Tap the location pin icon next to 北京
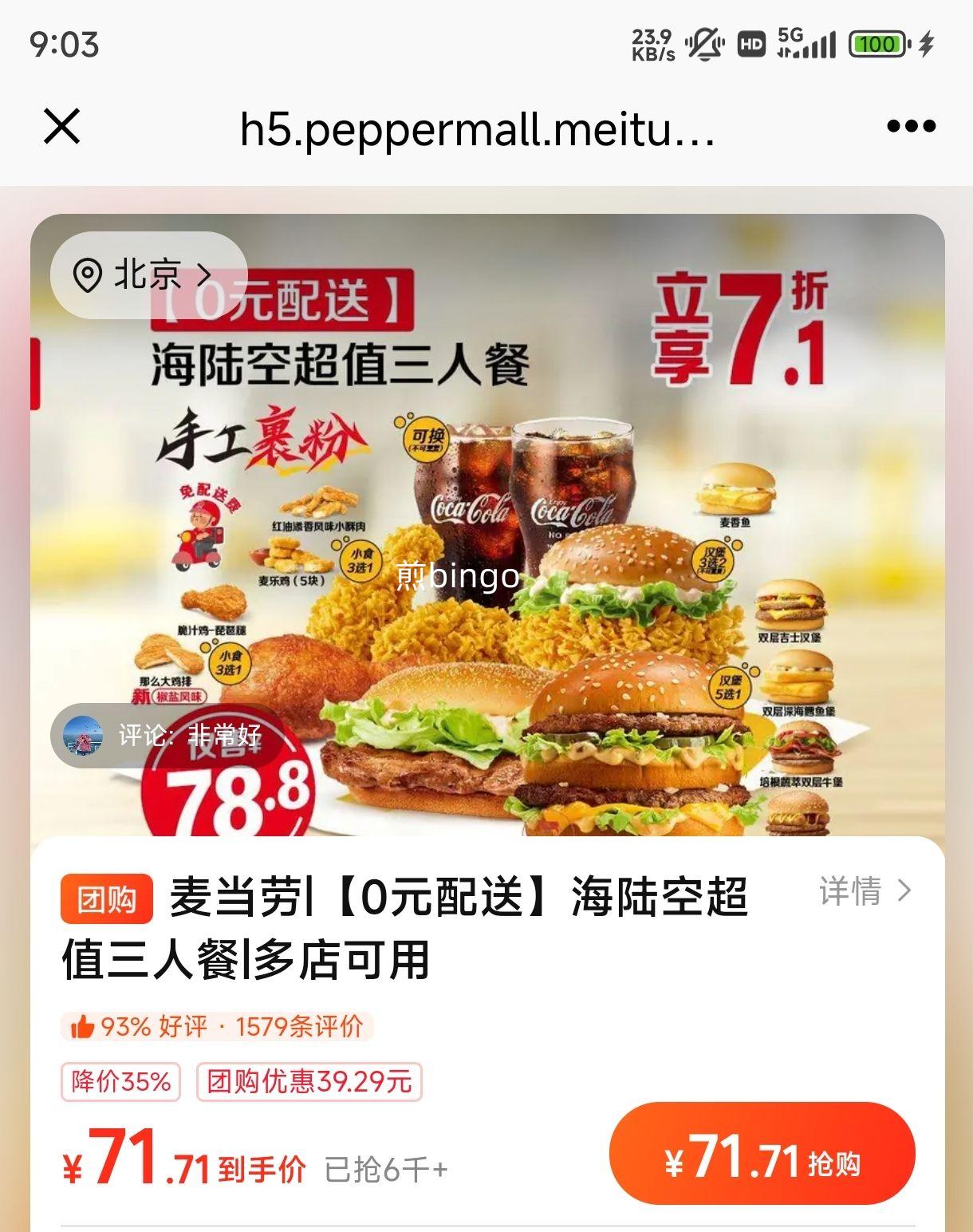The image size is (973, 1232). pos(89,275)
